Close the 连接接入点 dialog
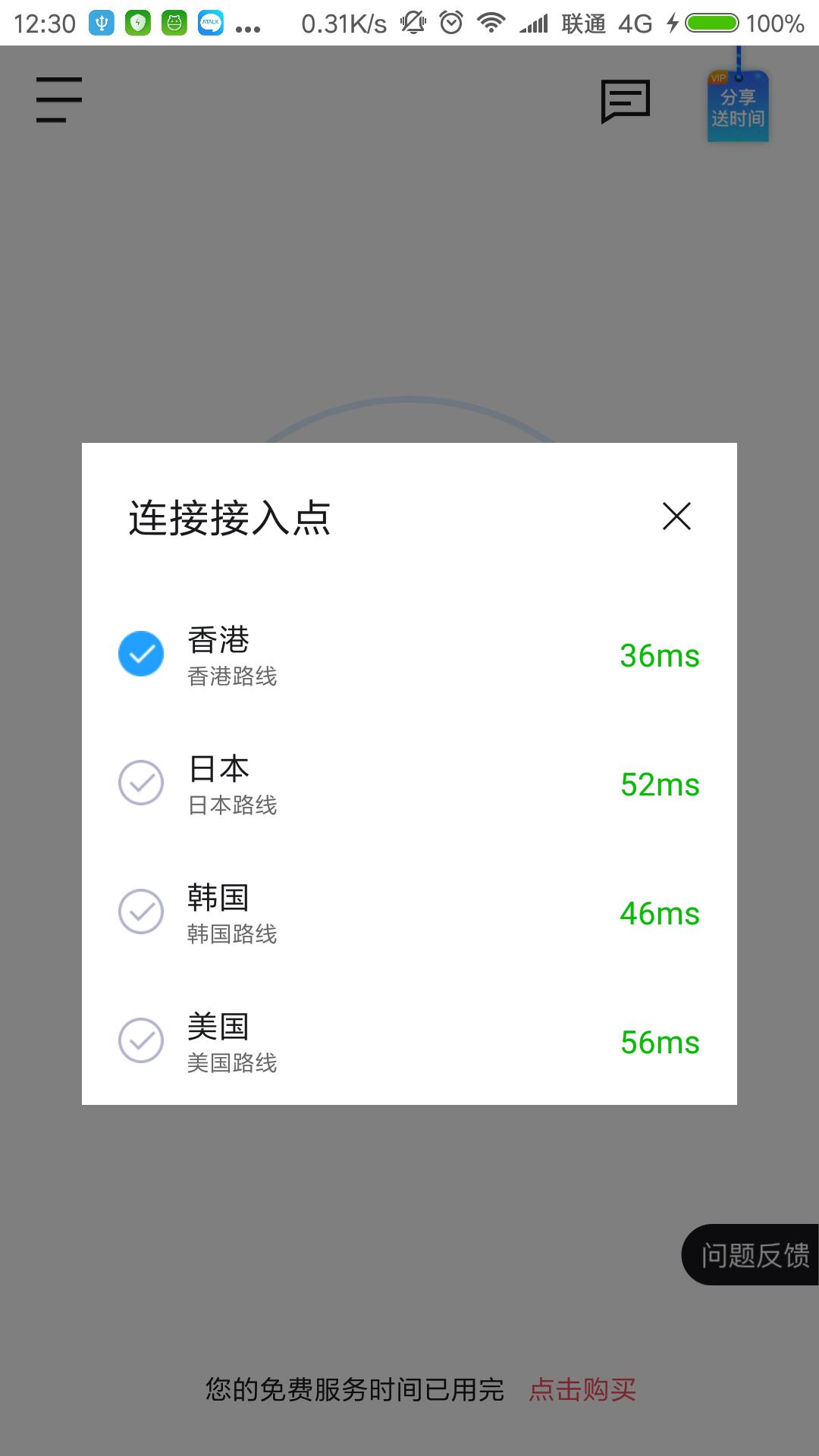The image size is (819, 1456). 677,516
